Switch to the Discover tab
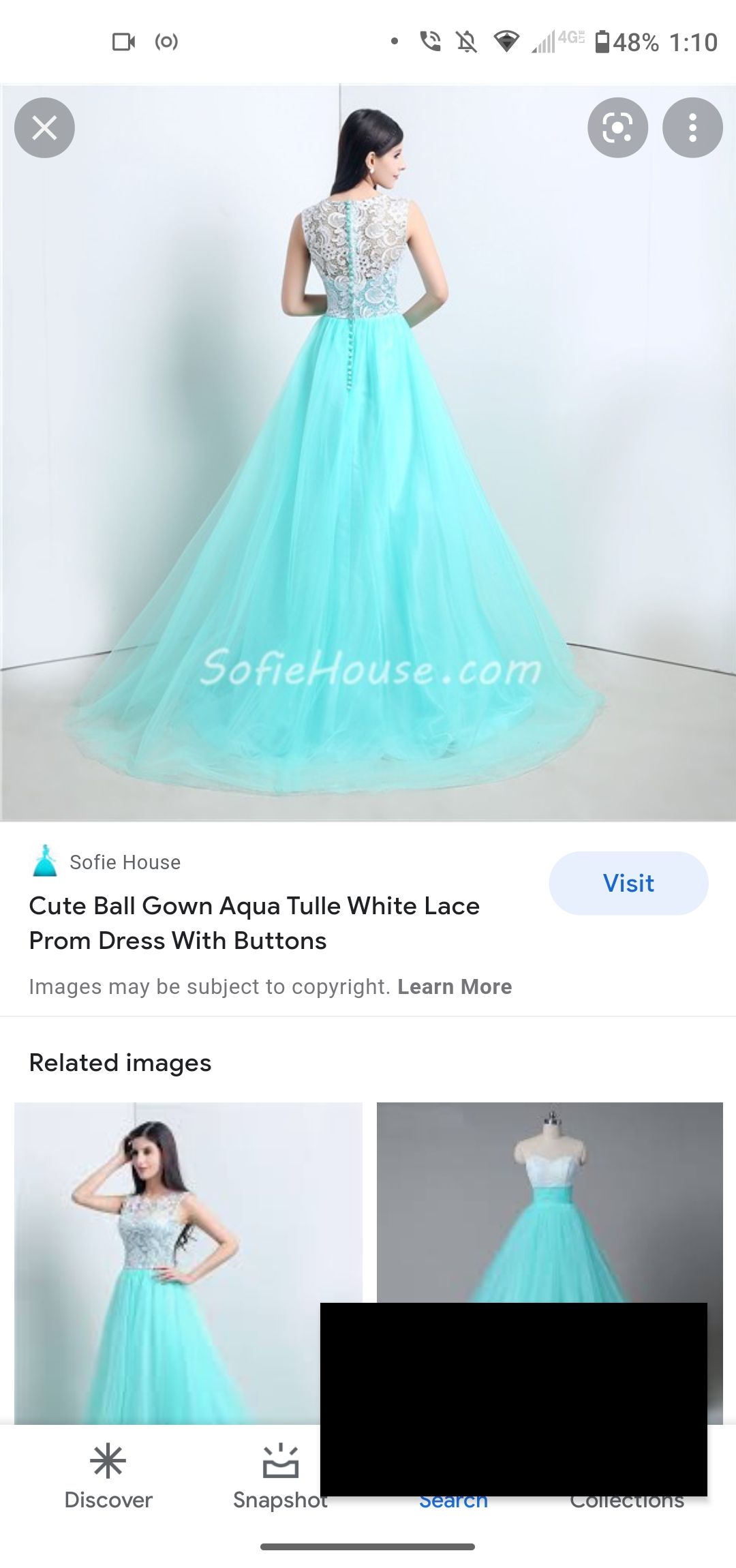This screenshot has width=736, height=1568. click(108, 1476)
